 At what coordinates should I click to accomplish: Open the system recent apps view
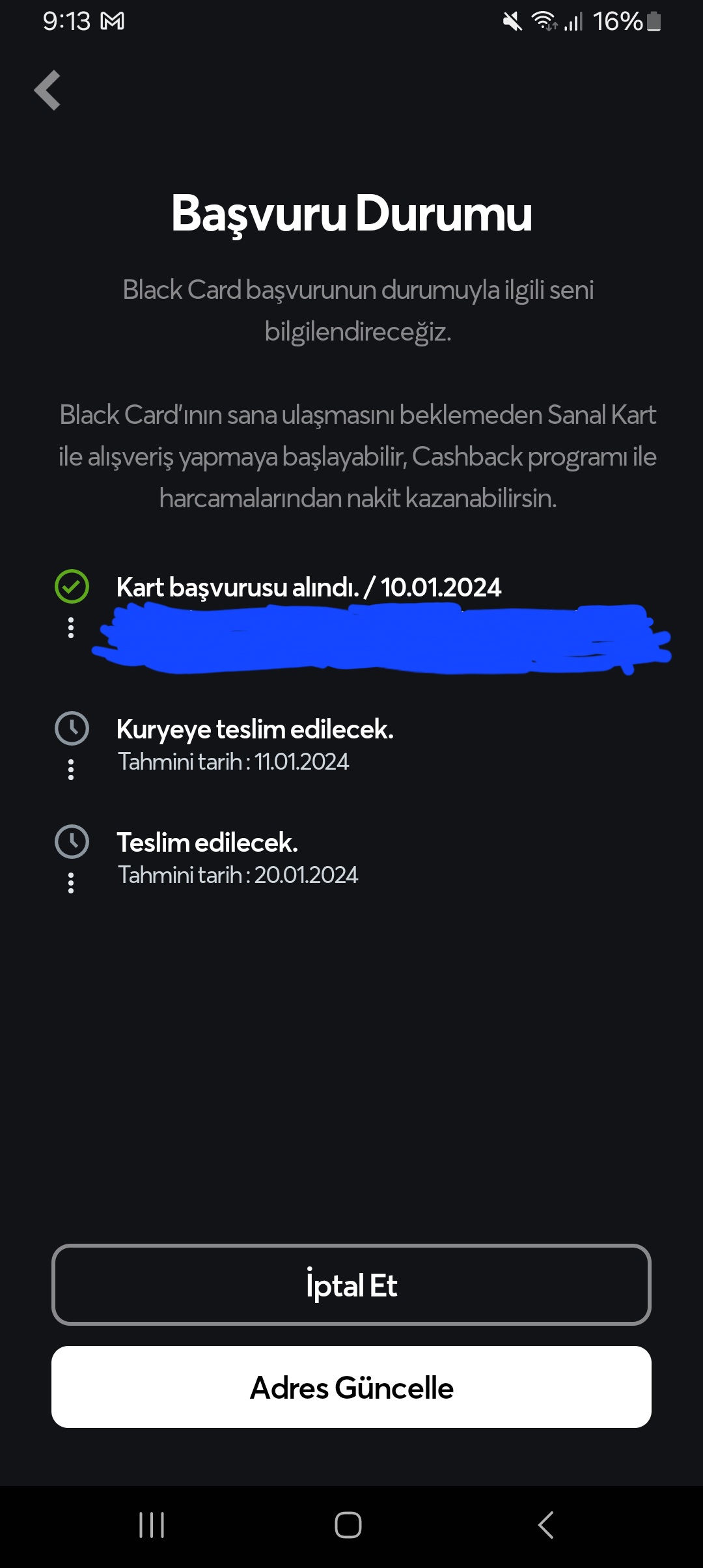tap(152, 1525)
